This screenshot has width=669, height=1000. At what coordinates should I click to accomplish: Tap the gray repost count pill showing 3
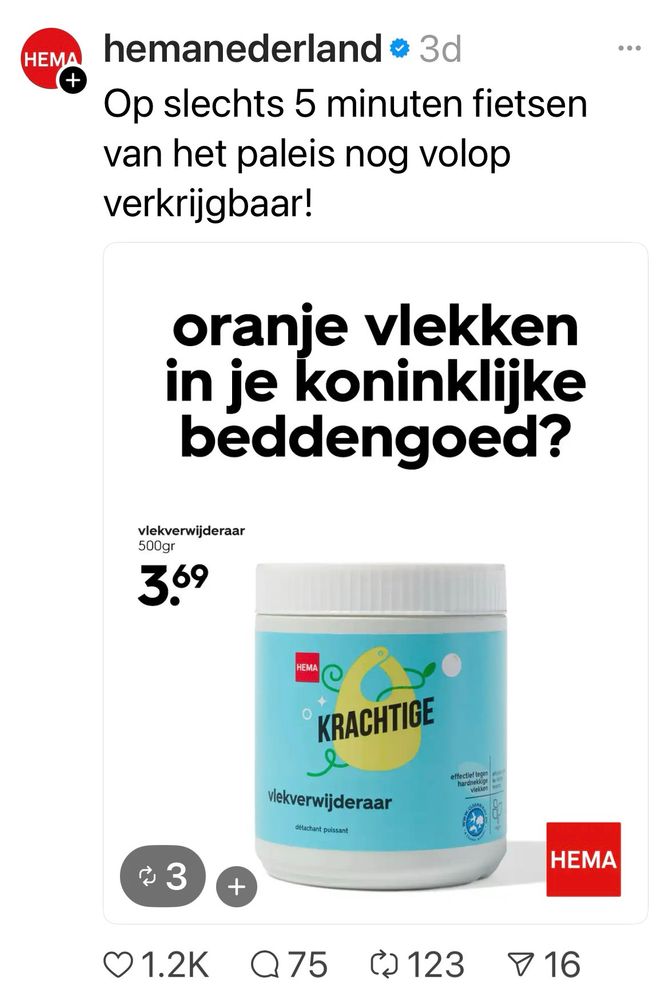163,876
